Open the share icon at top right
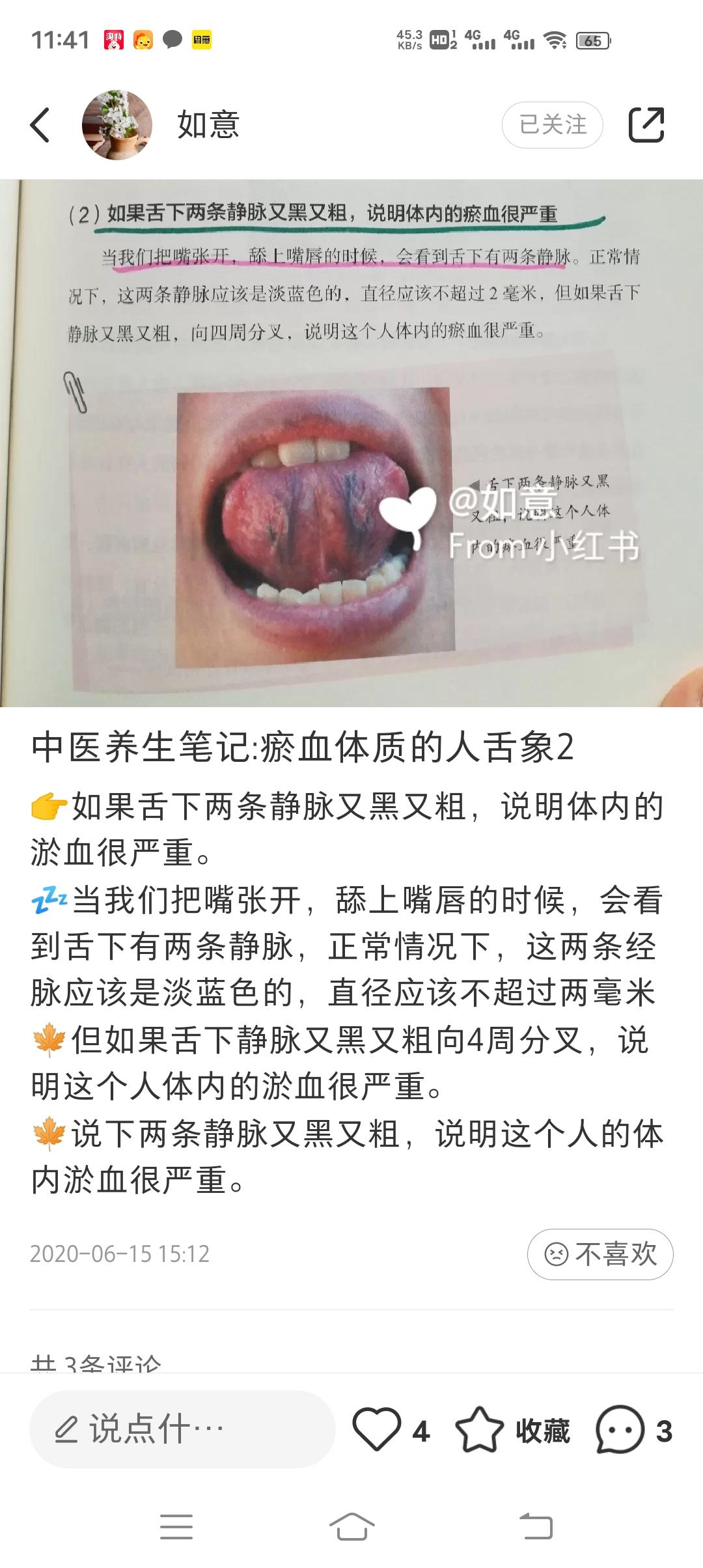Screen dimensions: 703x1568 (647, 124)
